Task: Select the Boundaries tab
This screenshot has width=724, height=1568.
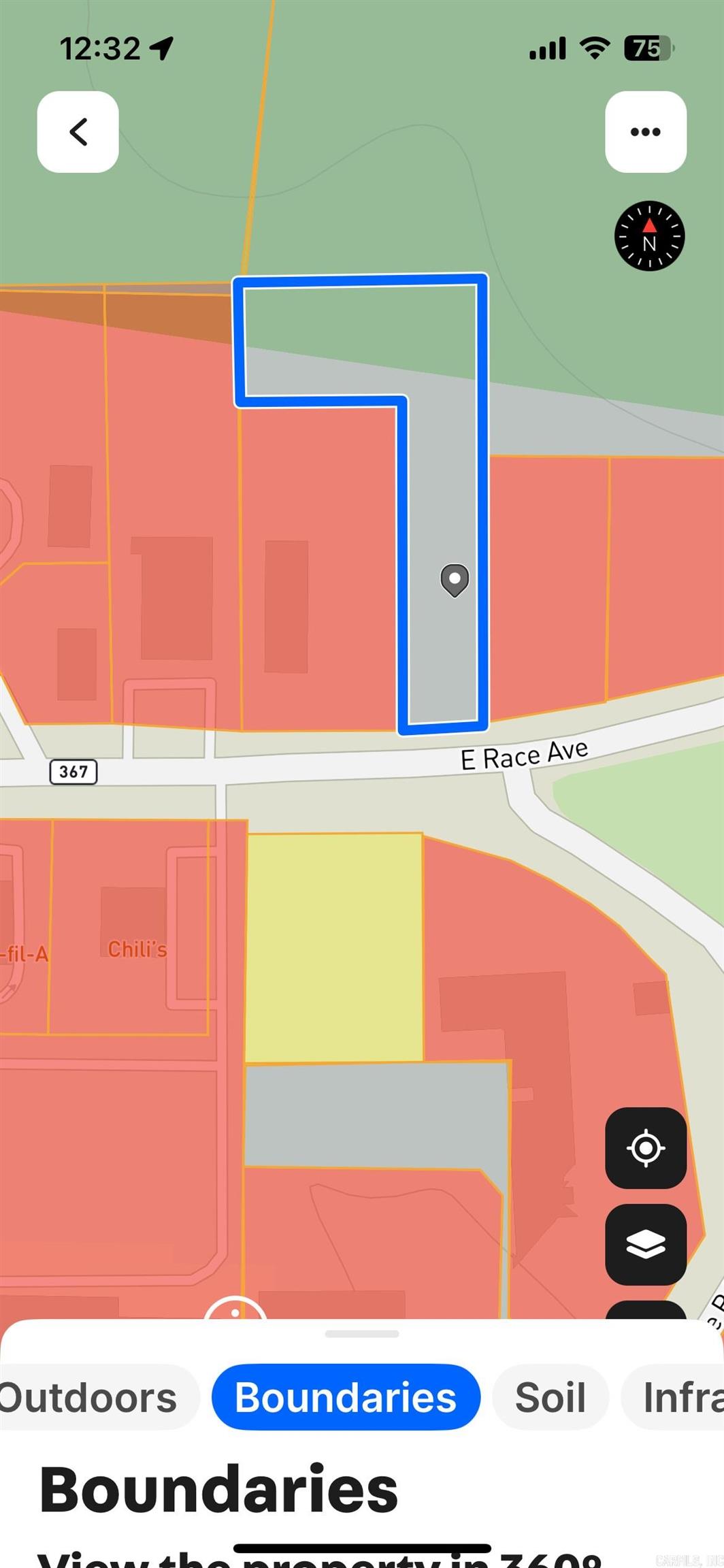Action: click(346, 1397)
